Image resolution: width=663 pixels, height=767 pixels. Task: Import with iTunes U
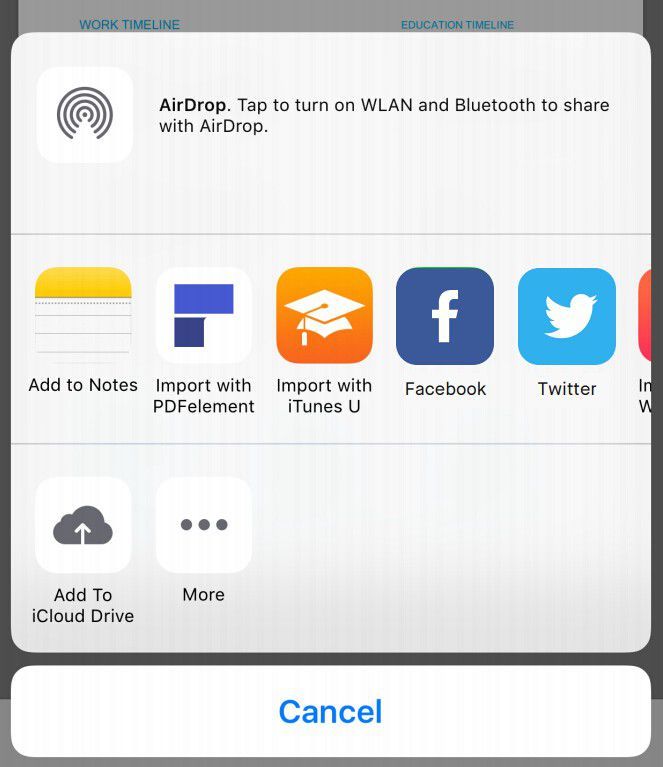point(324,315)
